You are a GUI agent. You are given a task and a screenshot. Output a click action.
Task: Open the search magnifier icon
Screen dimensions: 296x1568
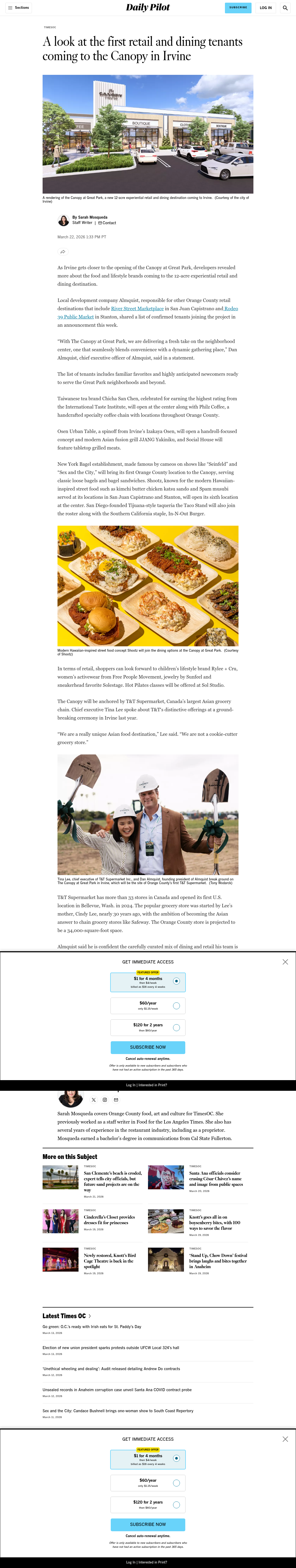click(x=285, y=8)
